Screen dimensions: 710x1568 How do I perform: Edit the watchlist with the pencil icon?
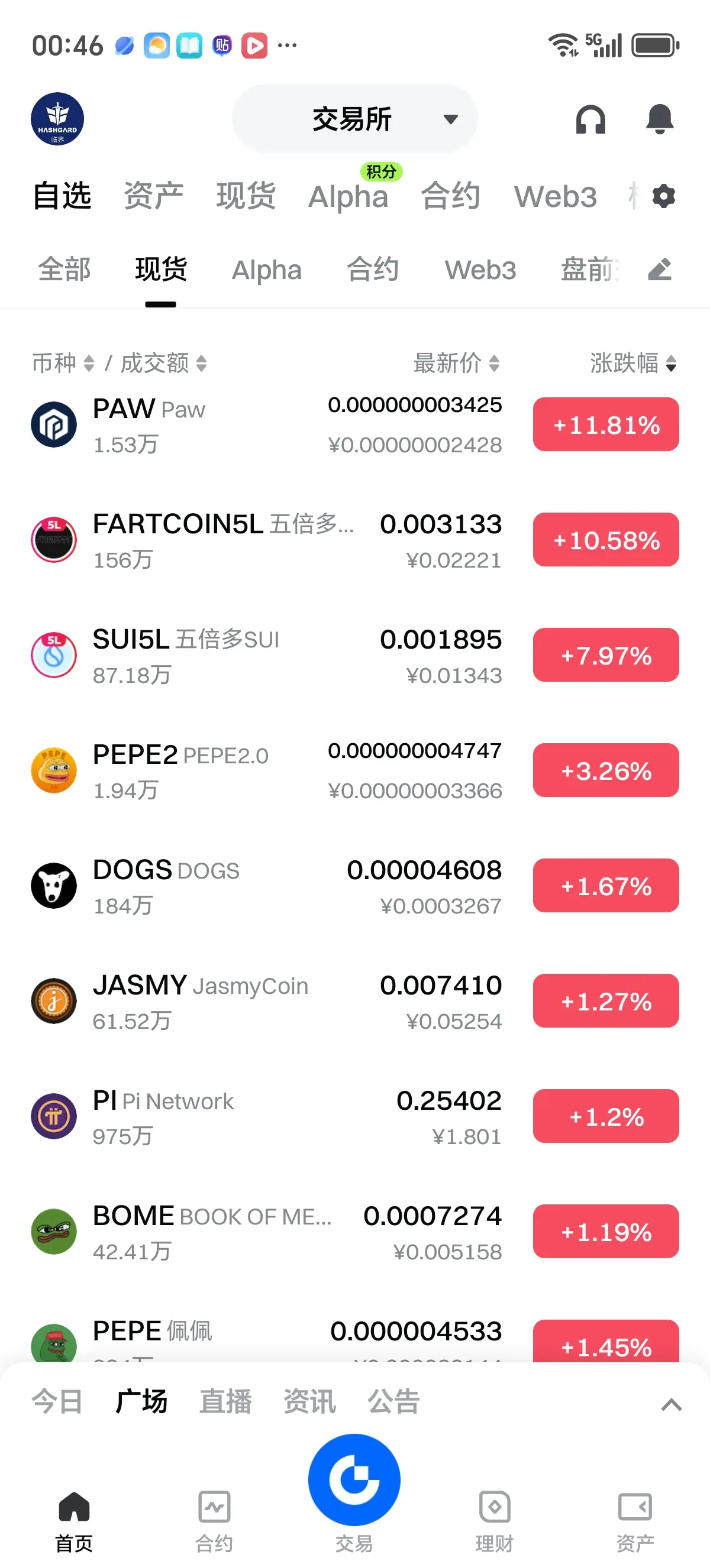coord(660,270)
